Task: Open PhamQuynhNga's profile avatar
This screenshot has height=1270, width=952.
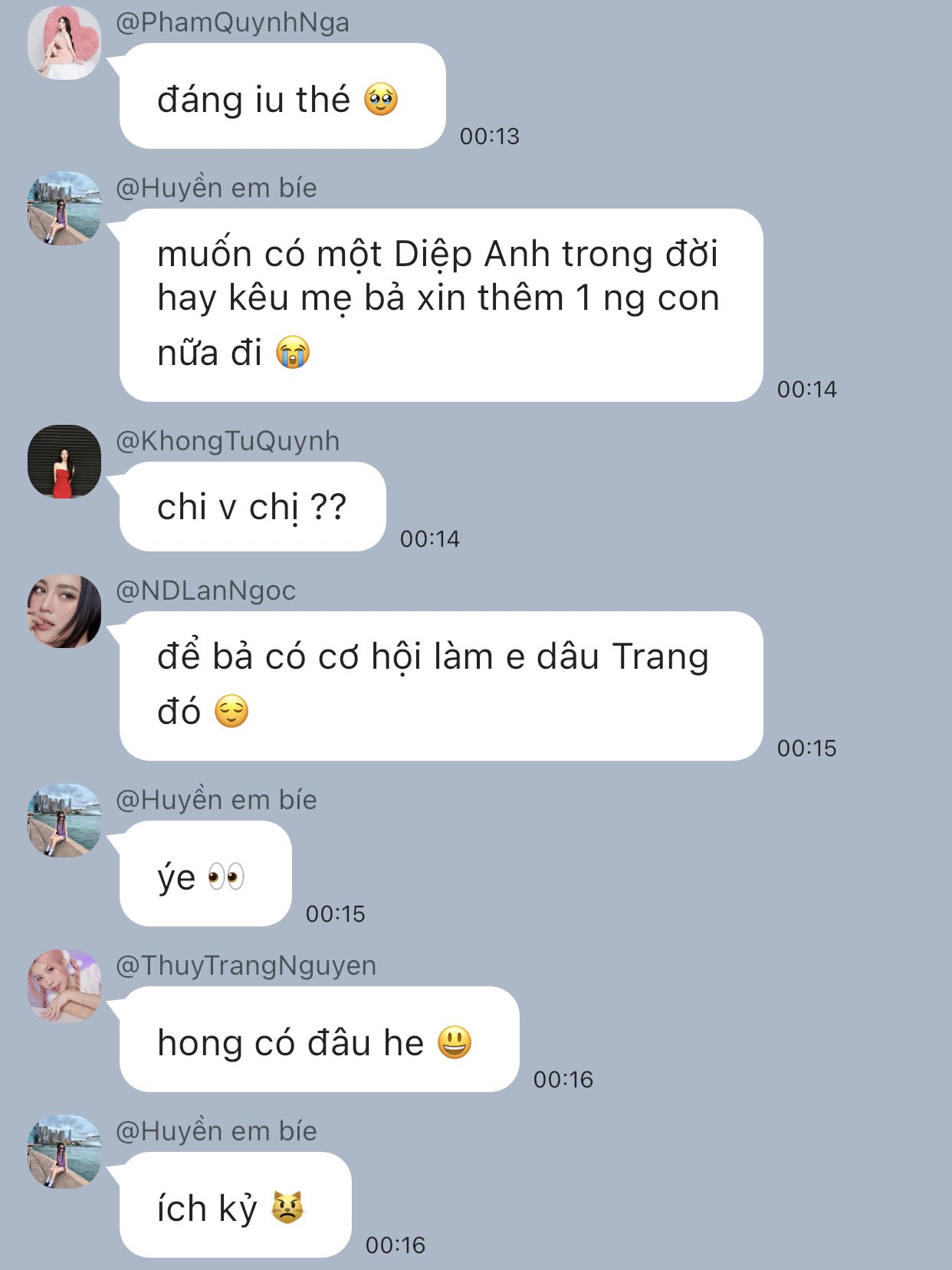Action: point(64,43)
